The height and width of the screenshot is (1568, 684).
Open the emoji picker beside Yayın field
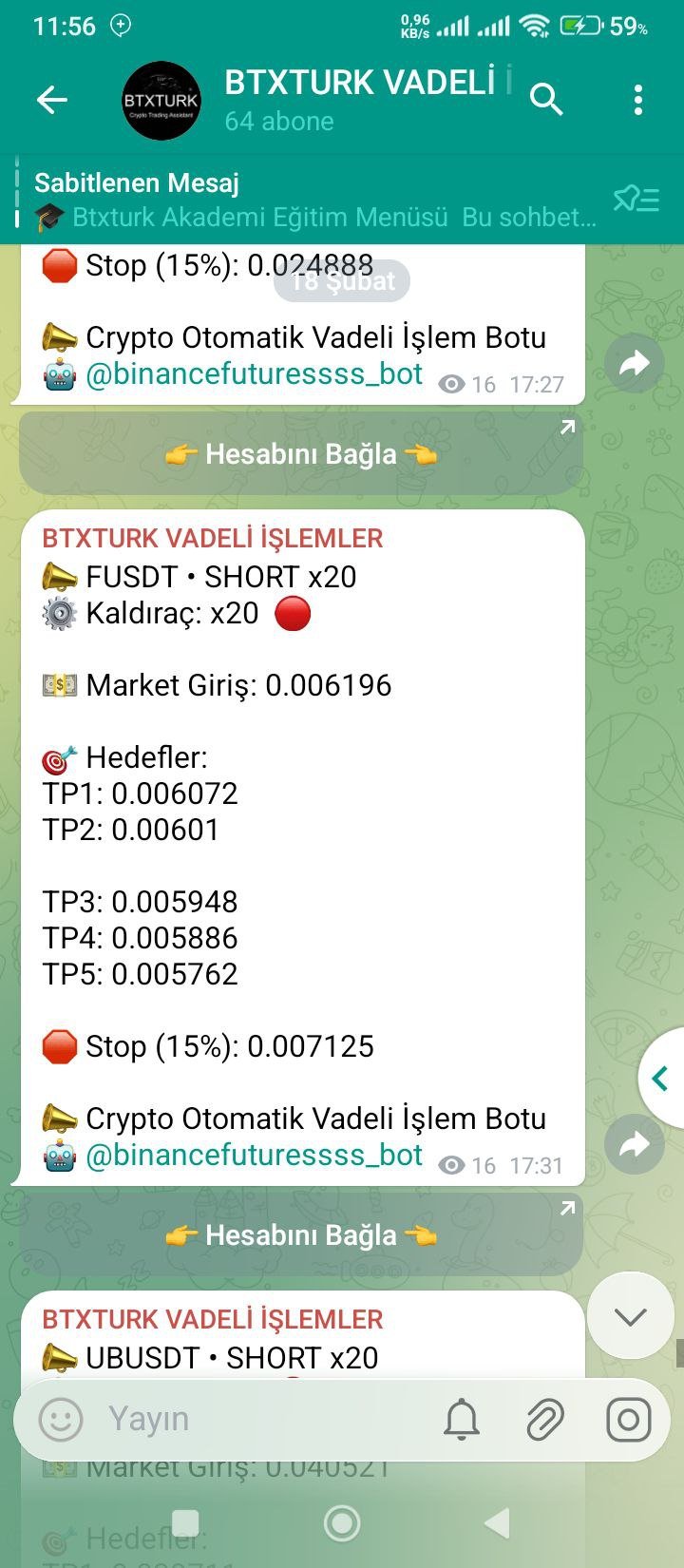(59, 1420)
